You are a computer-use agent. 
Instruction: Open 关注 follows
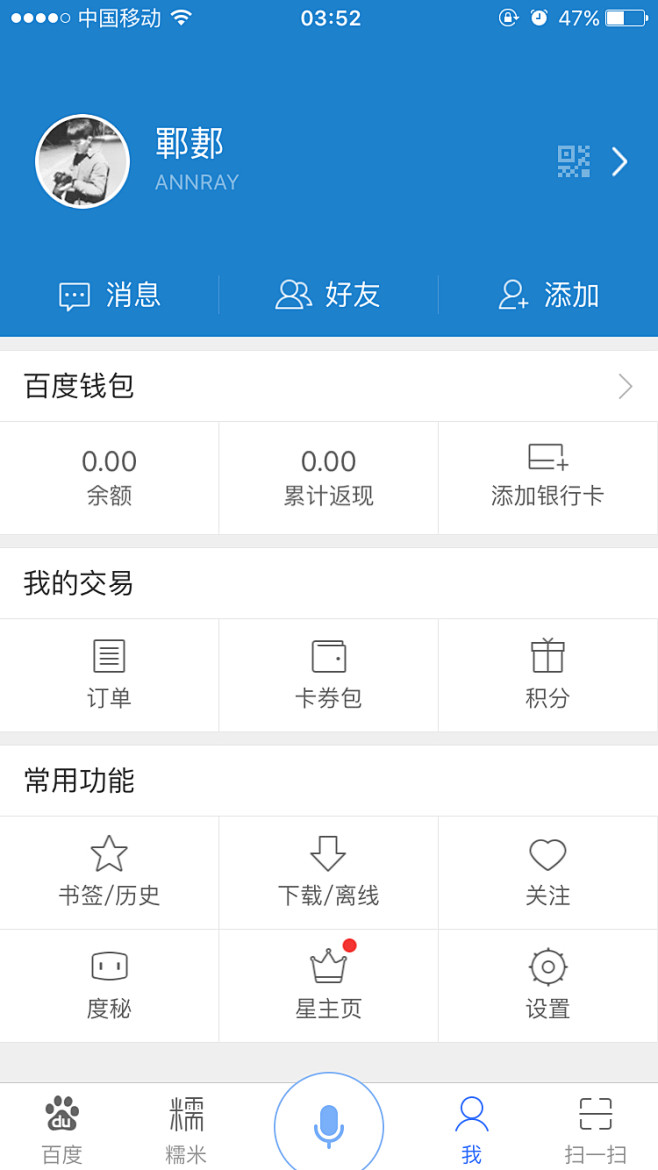[548, 872]
